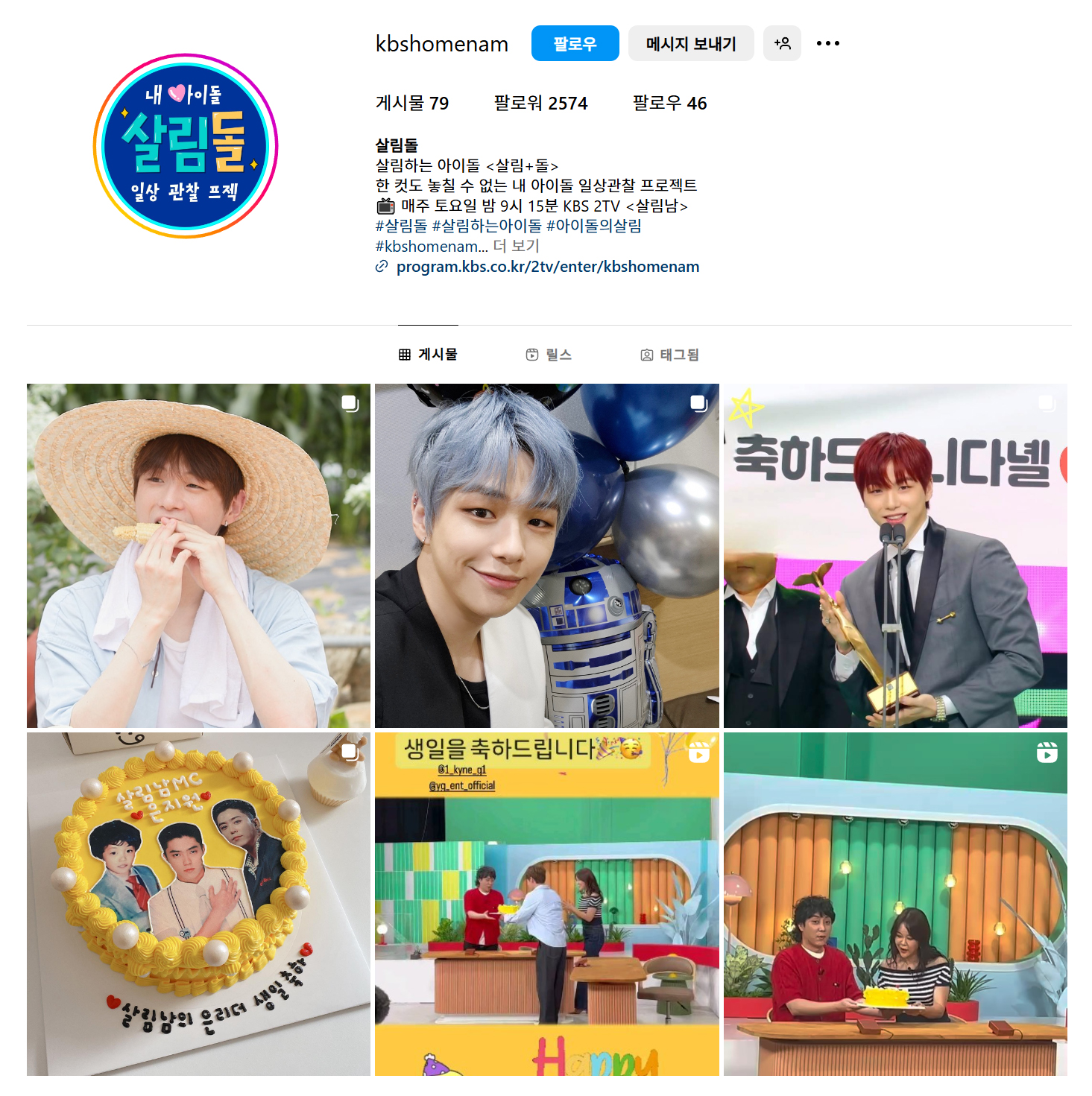Image resolution: width=1092 pixels, height=1096 pixels.
Task: Tap 메시지 보내기 to send a message
Action: pyautogui.click(x=690, y=44)
